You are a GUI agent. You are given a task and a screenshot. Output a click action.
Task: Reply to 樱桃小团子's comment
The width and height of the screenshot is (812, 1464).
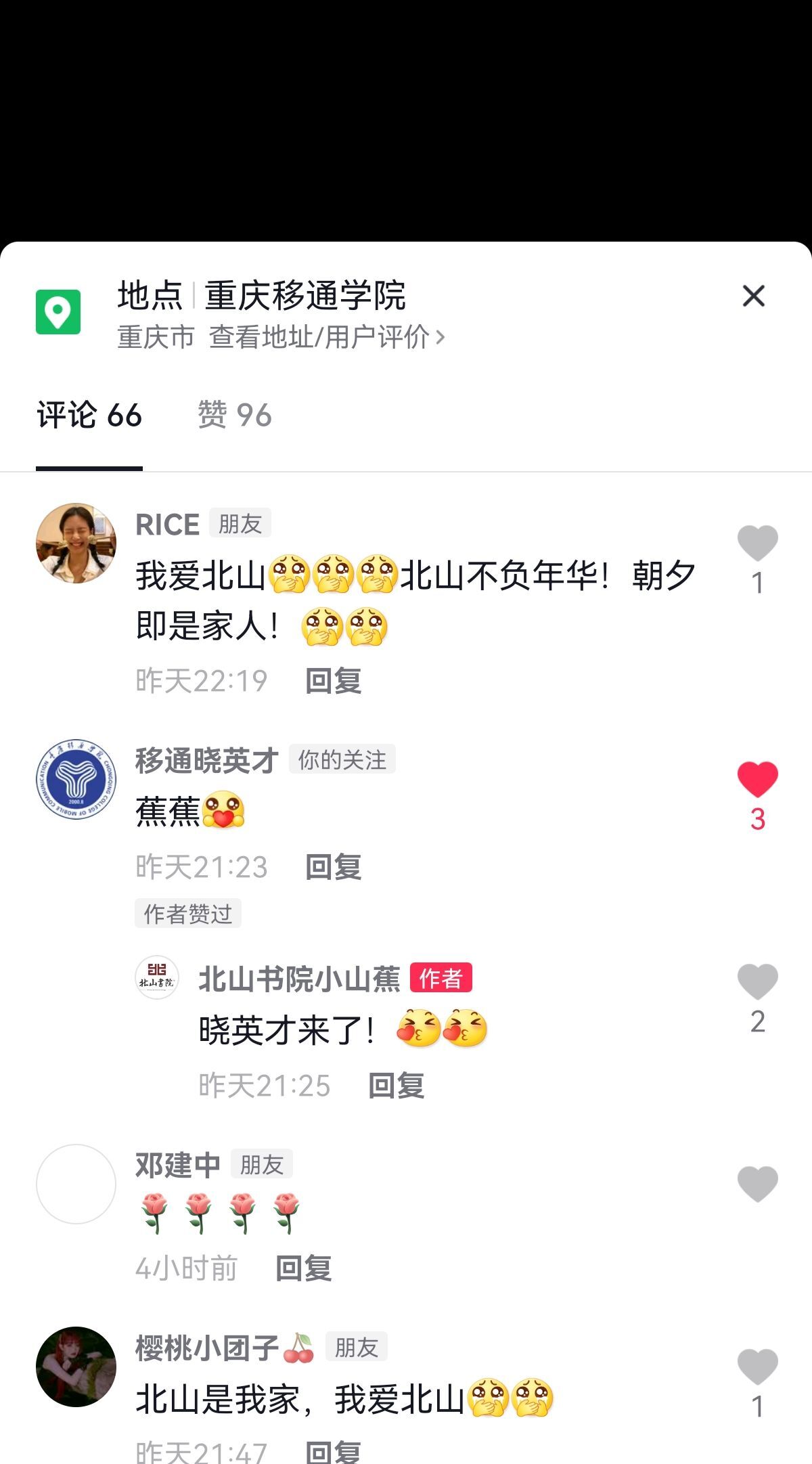pos(333,1452)
